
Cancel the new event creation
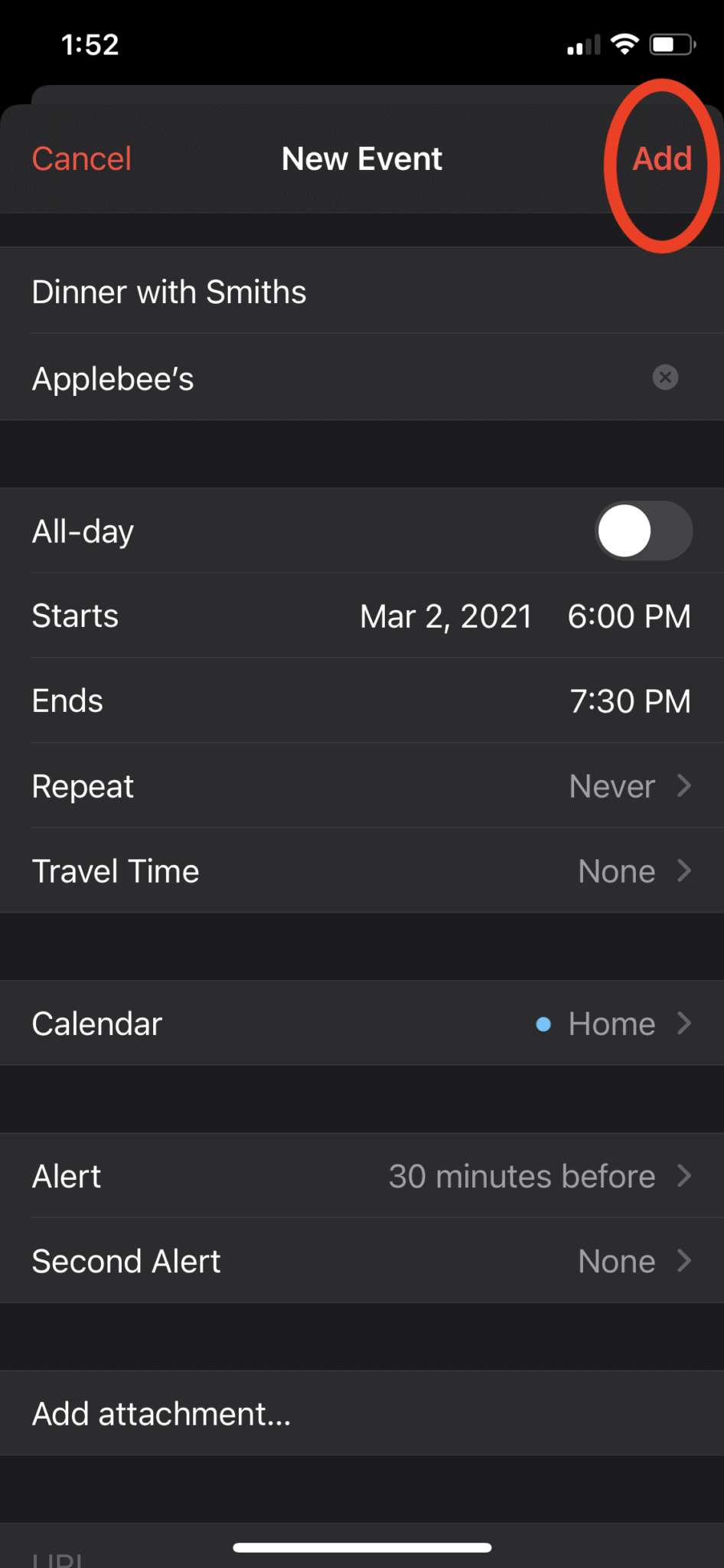click(x=81, y=158)
